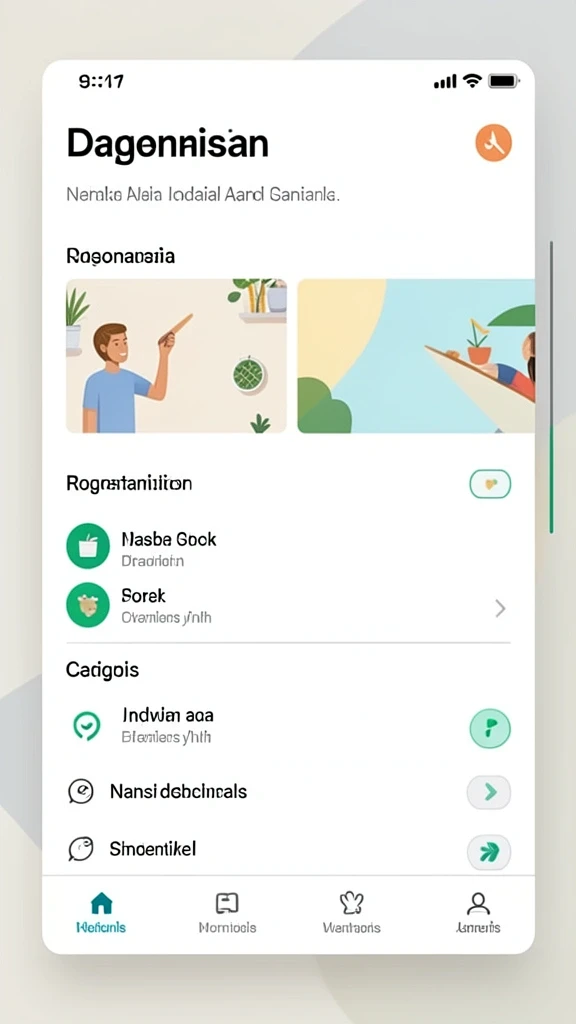
Task: Tap the orange round icon beside the title
Action: pos(493,142)
